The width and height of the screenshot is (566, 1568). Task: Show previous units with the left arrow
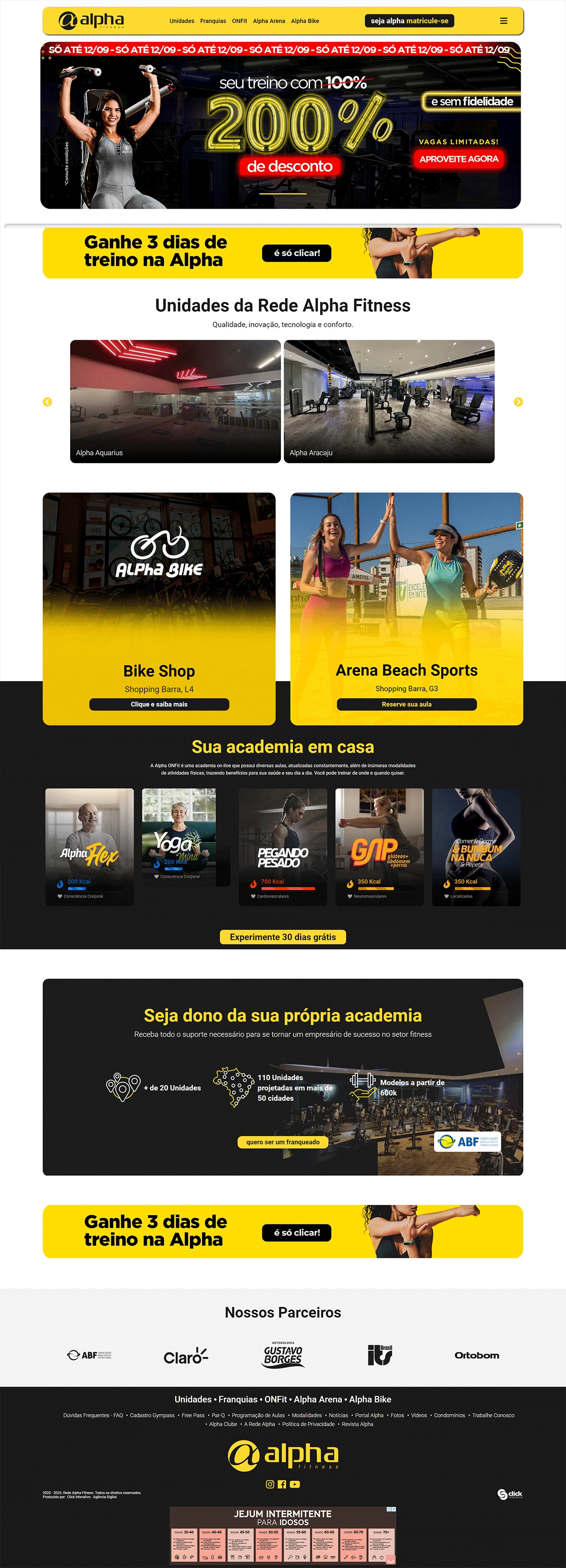pyautogui.click(x=48, y=402)
